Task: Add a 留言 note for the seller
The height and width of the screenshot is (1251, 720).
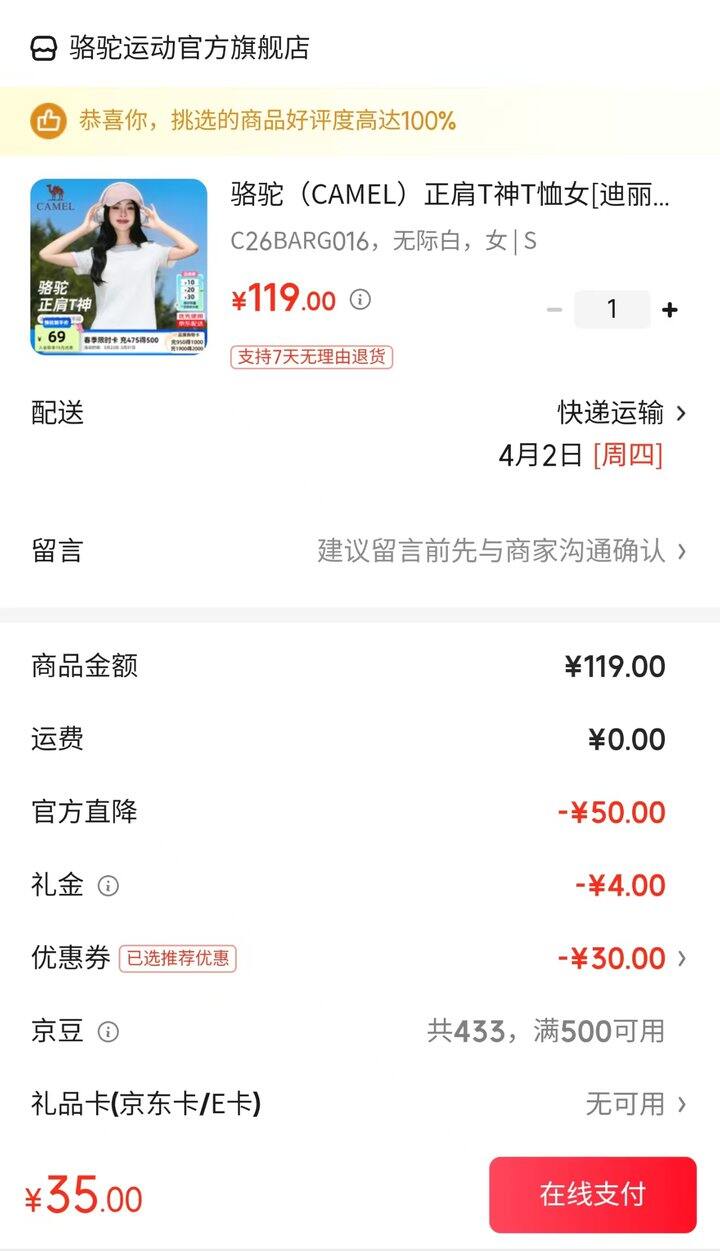Action: (x=500, y=551)
